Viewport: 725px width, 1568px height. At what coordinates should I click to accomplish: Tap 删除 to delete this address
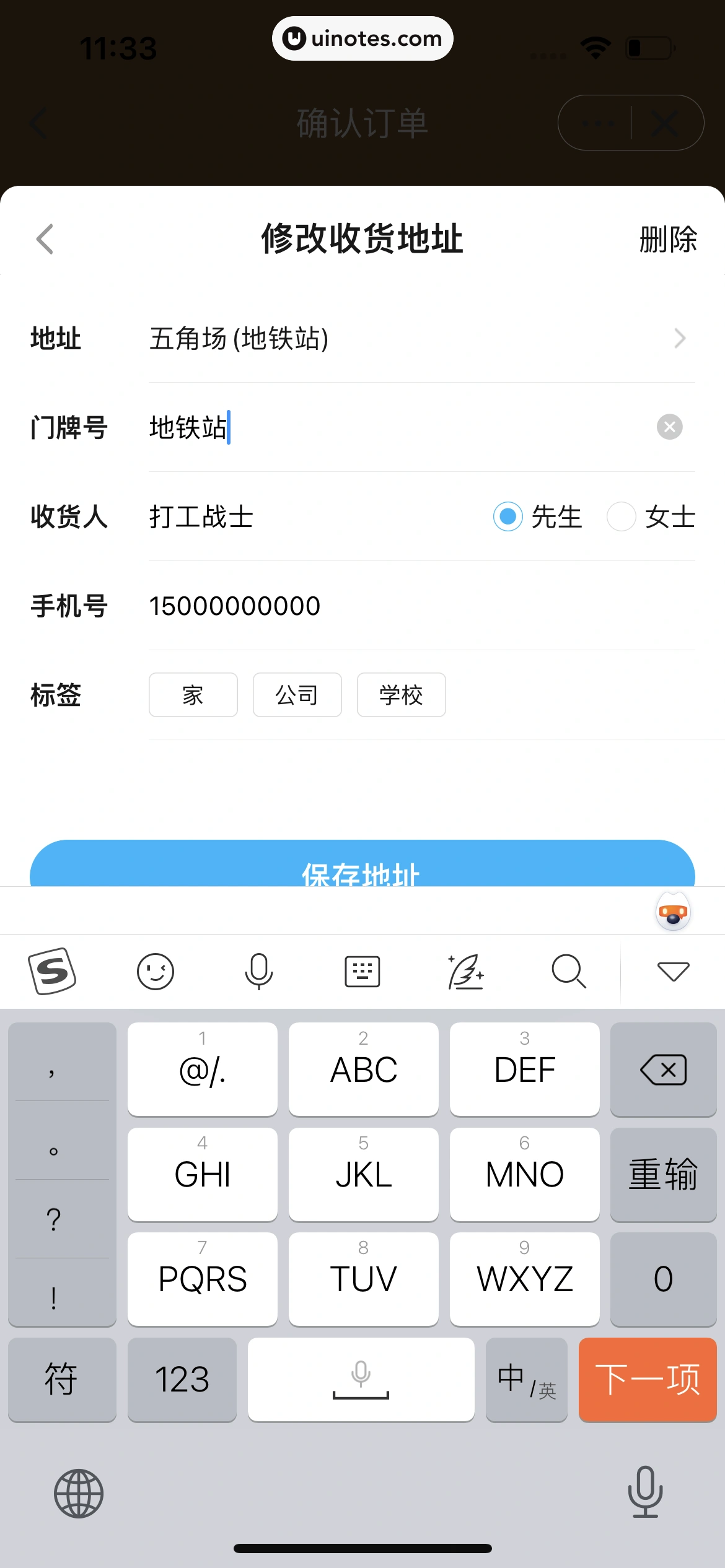point(667,240)
